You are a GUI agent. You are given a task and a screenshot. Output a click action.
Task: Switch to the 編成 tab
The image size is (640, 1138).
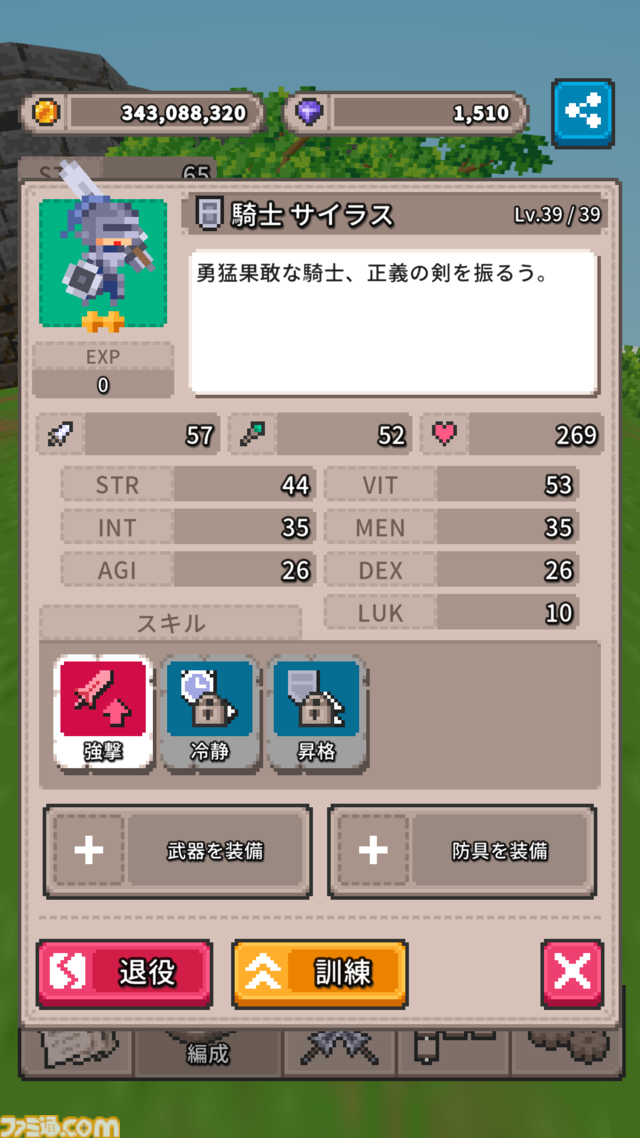208,1052
